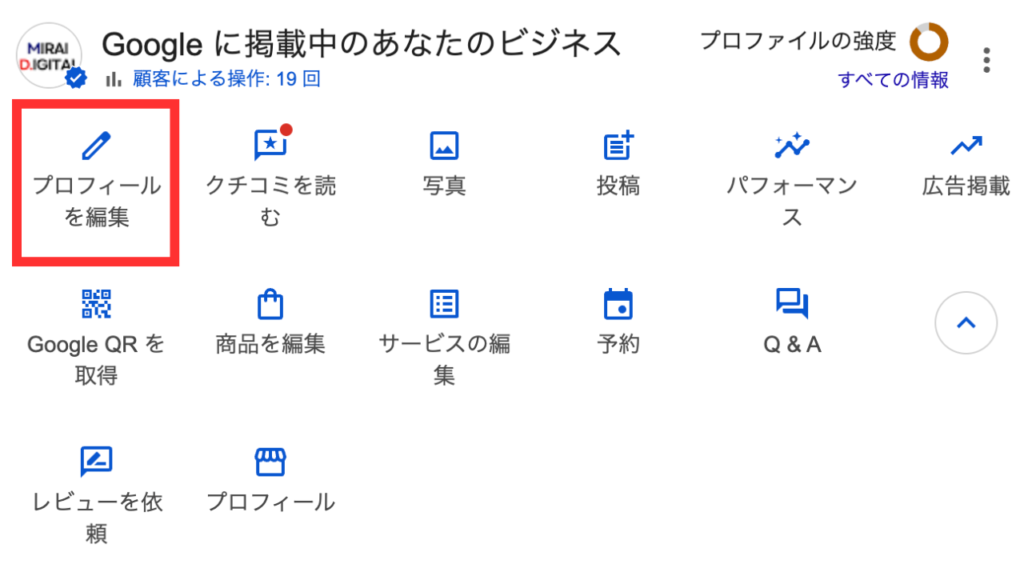1024x576 pixels.
Task: Open すべての情報 link
Action: pos(893,81)
